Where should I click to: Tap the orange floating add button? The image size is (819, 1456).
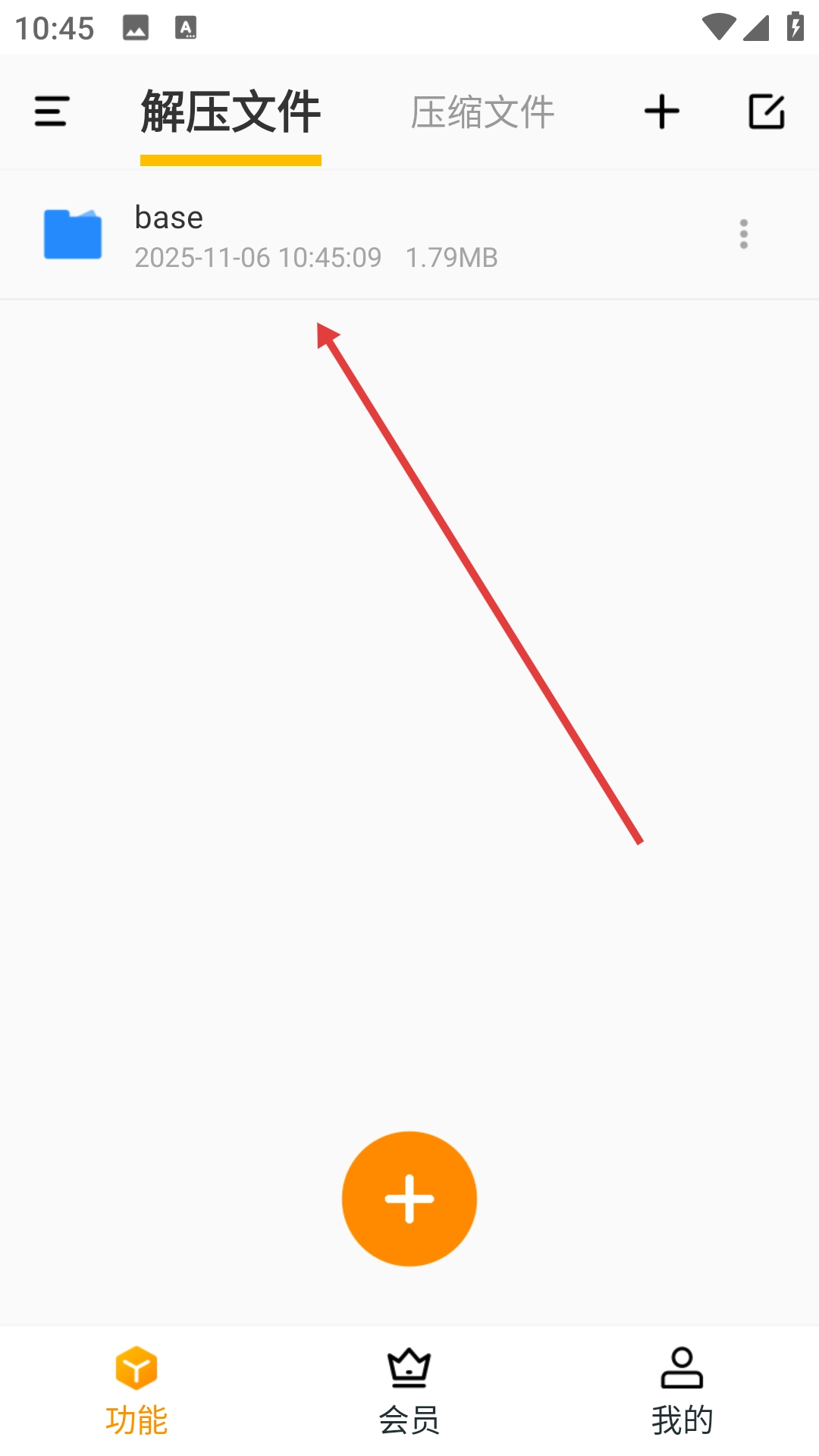point(409,1198)
